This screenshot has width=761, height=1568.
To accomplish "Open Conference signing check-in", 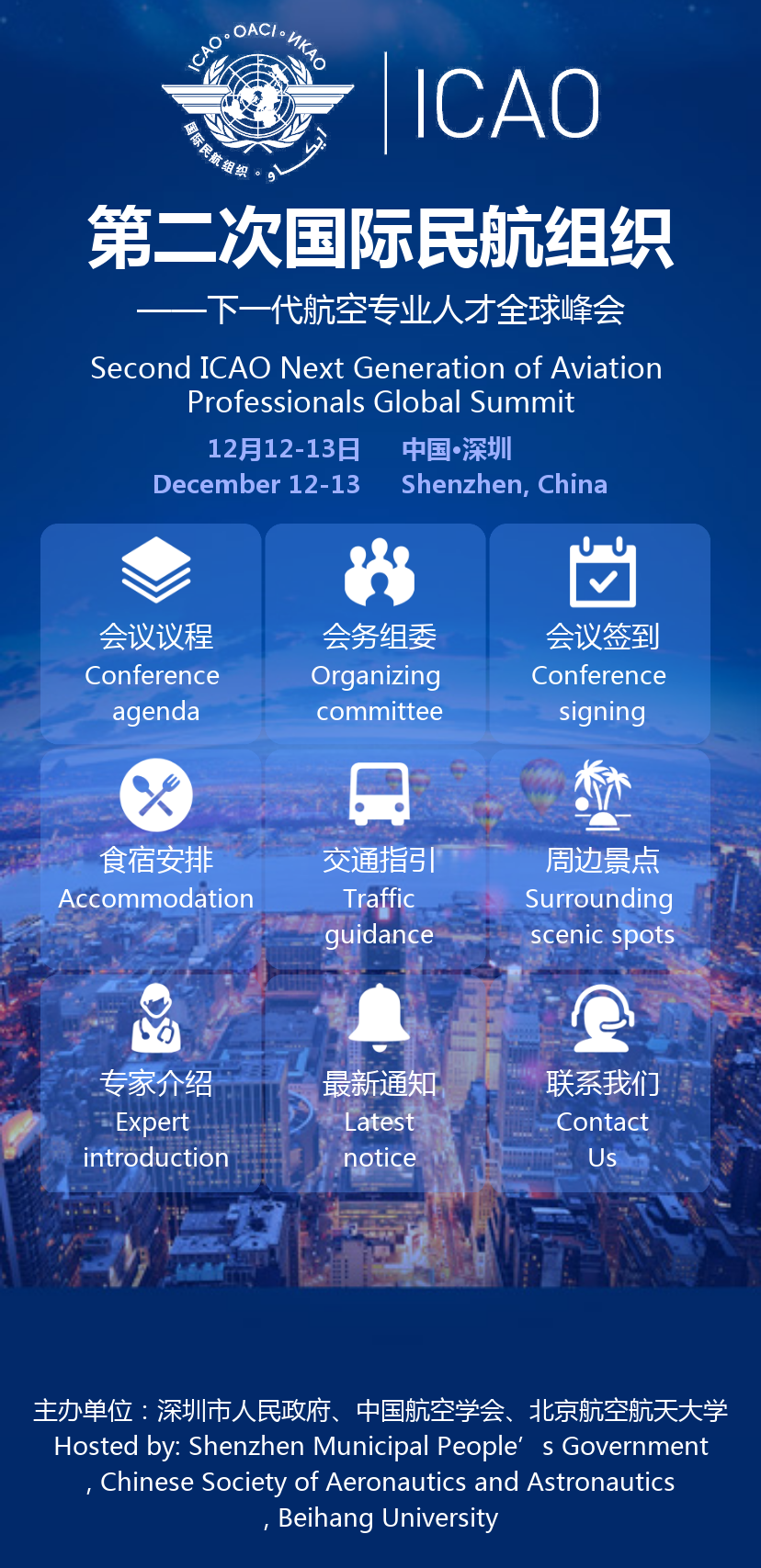I will [601, 634].
